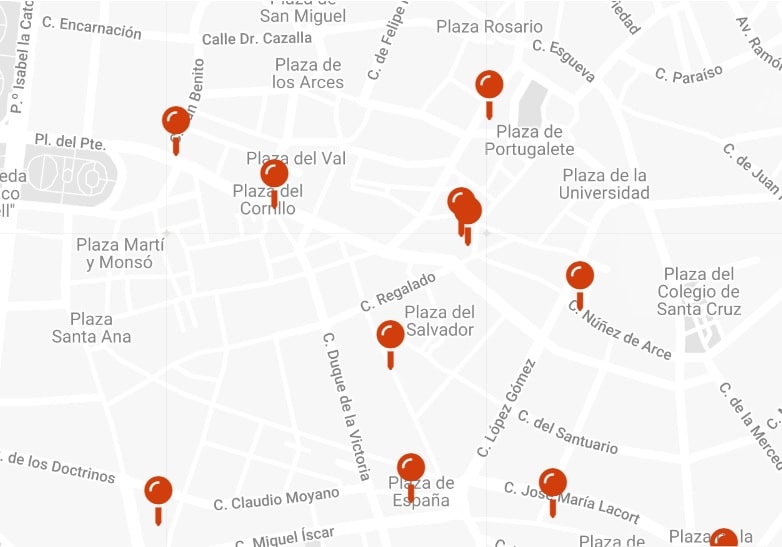Tap the marker at Plaza del Val
This screenshot has width=782, height=547.
click(274, 175)
